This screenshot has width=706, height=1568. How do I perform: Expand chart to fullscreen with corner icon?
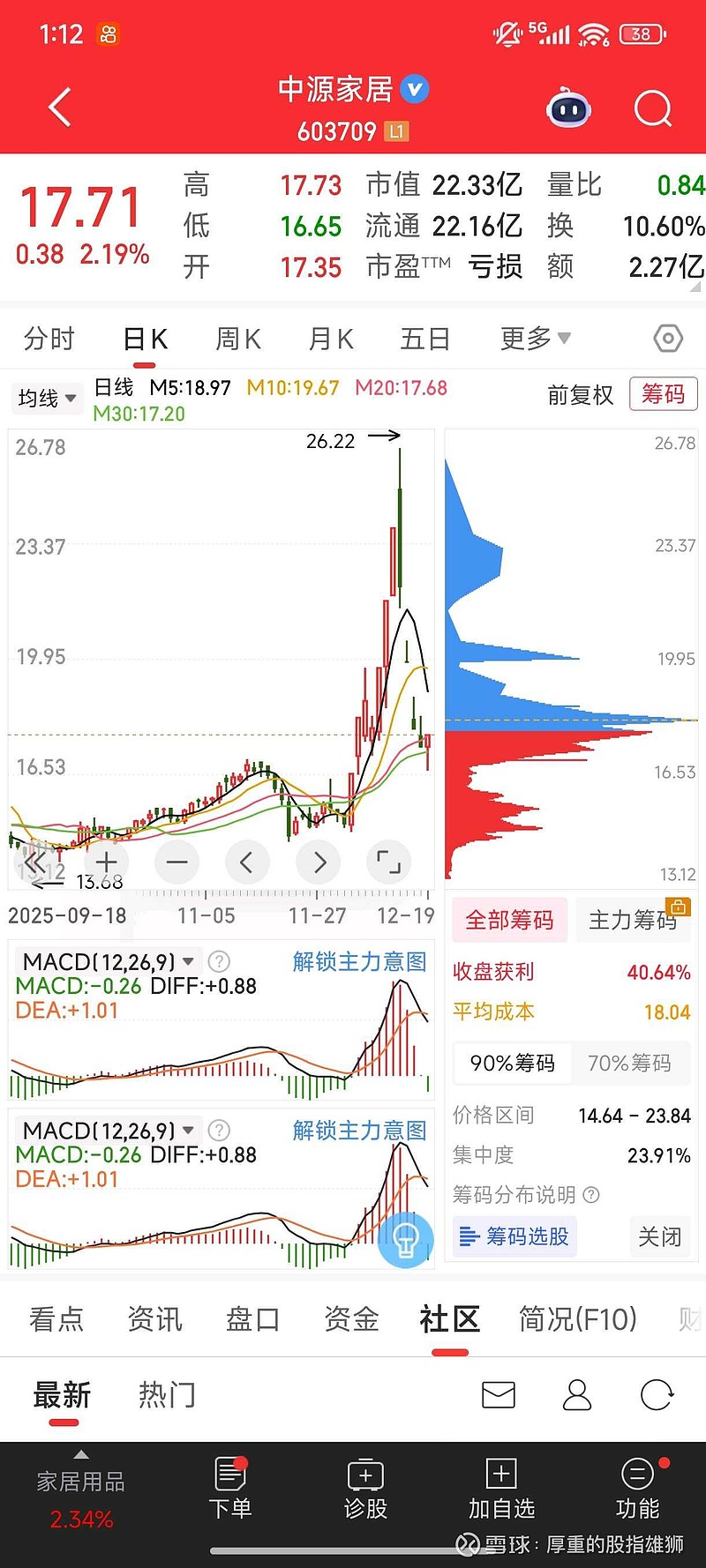(388, 862)
